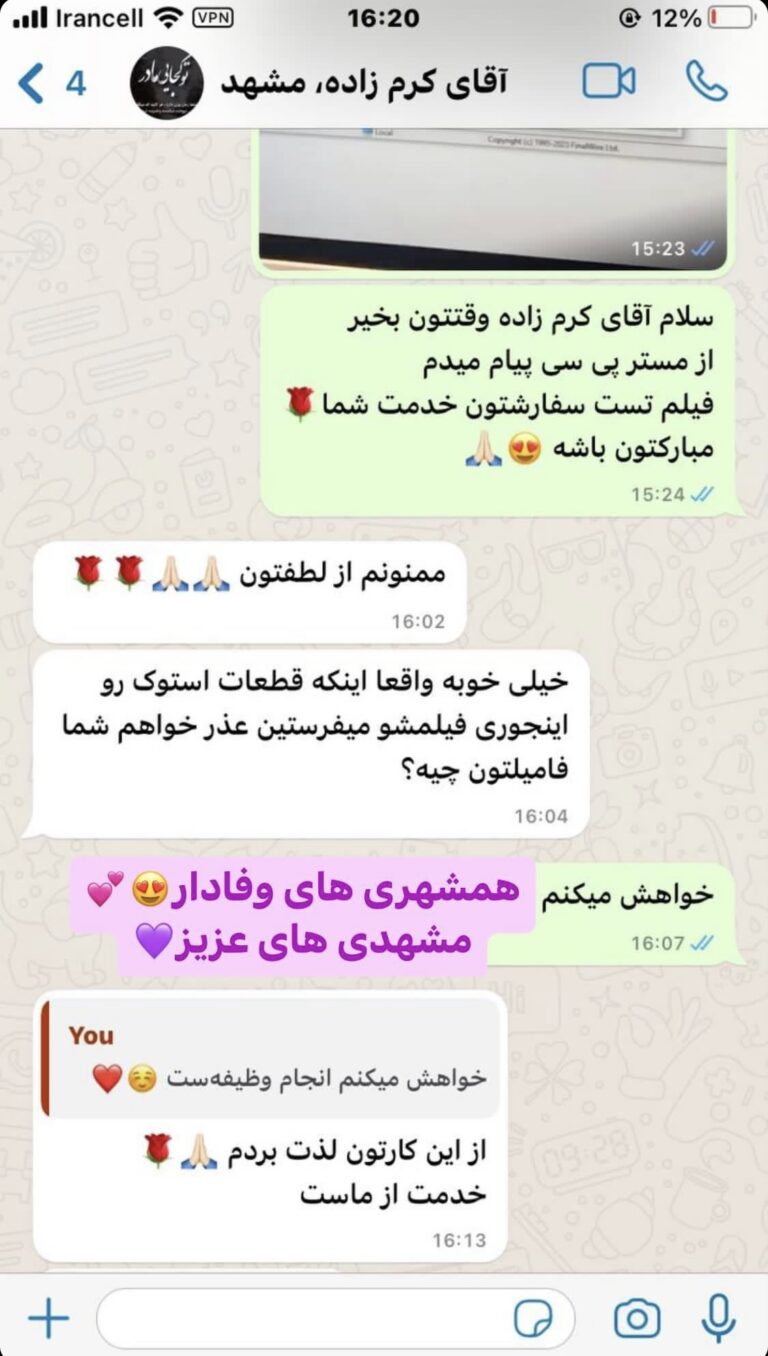Focus the message text field
Screen dimensions: 768x1356
pyautogui.click(x=300, y=1319)
